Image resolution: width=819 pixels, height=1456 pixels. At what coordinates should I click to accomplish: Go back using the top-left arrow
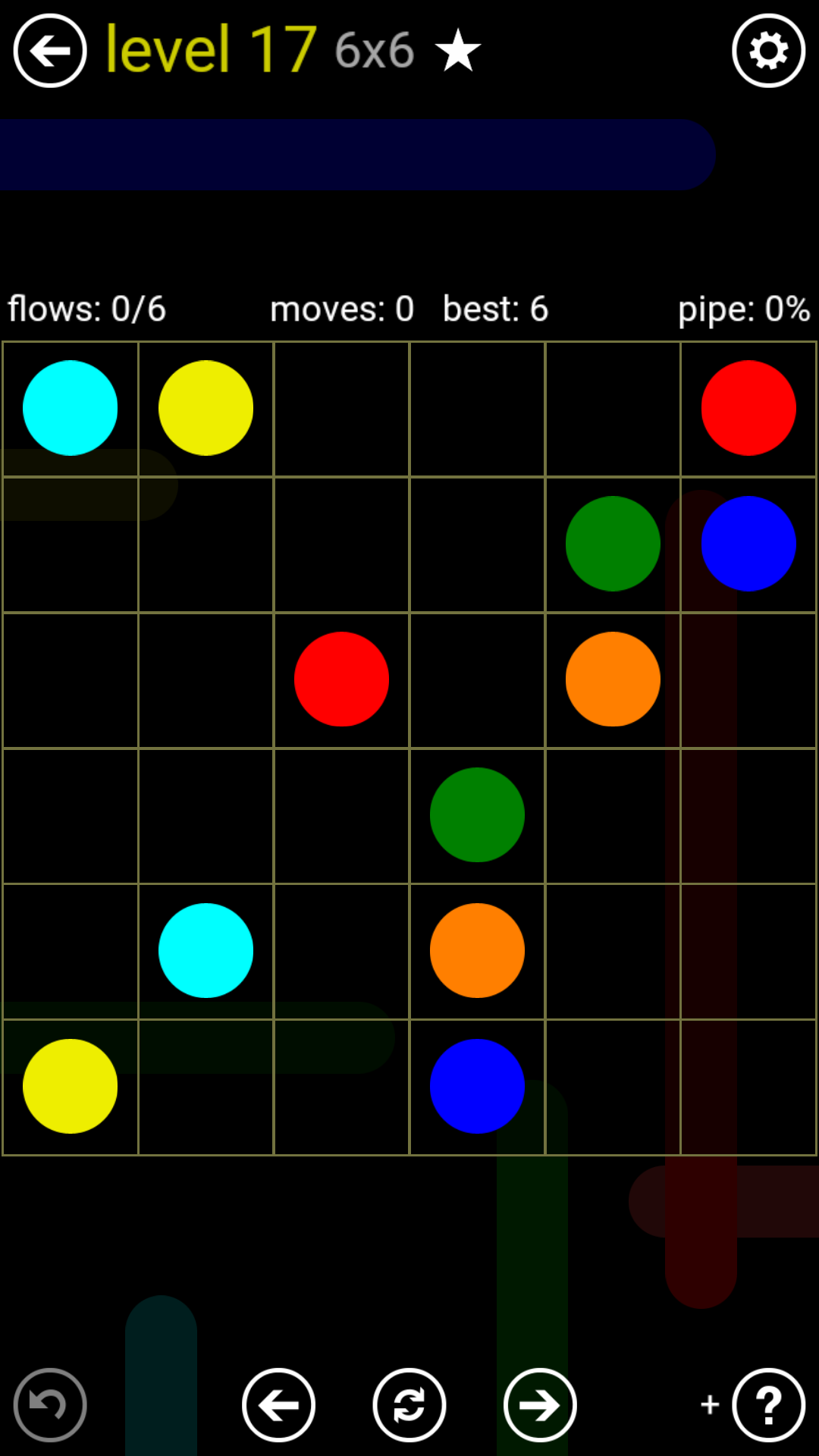[x=50, y=51]
